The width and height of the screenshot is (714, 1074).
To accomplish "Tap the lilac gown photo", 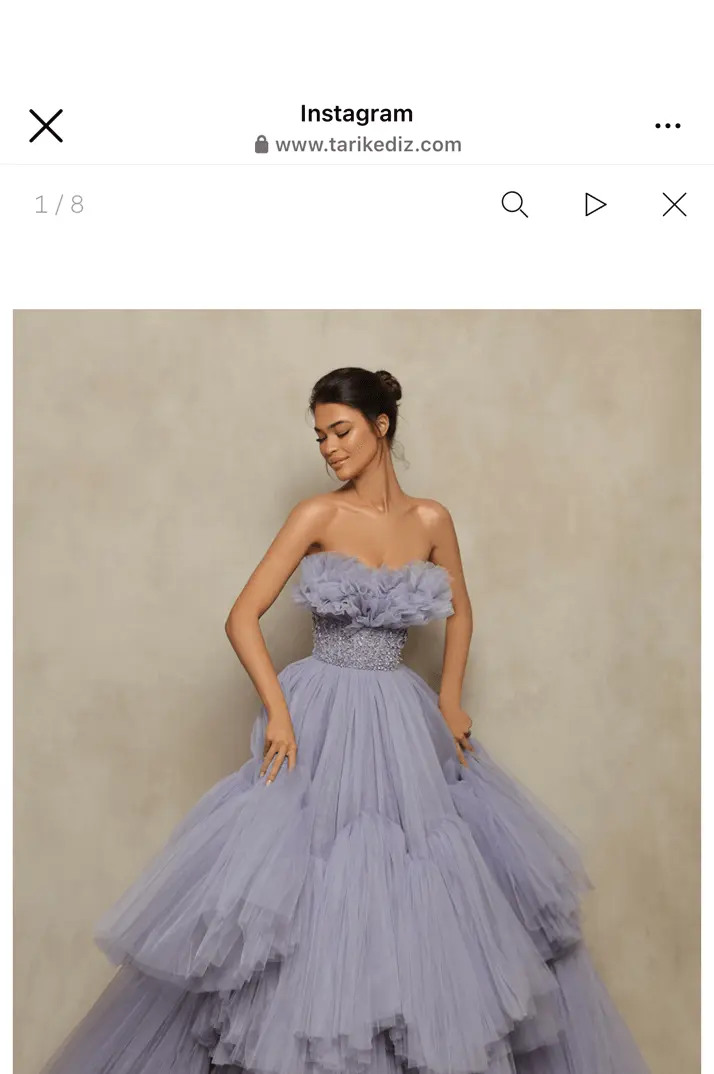I will coord(357,690).
